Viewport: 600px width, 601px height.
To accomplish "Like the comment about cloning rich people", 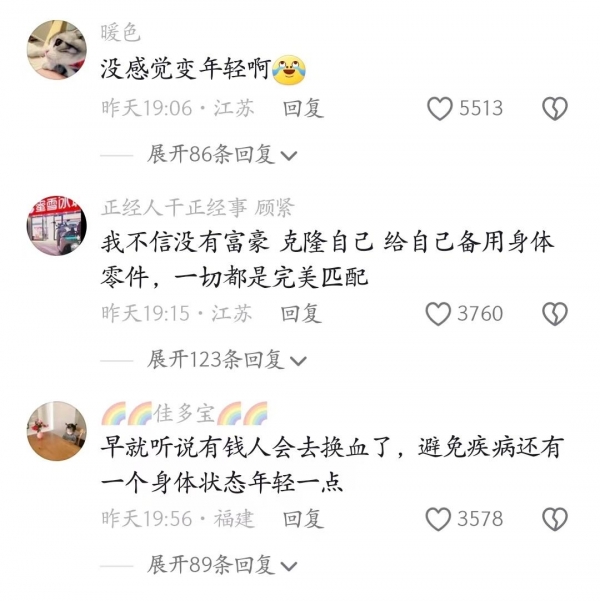I will [438, 314].
